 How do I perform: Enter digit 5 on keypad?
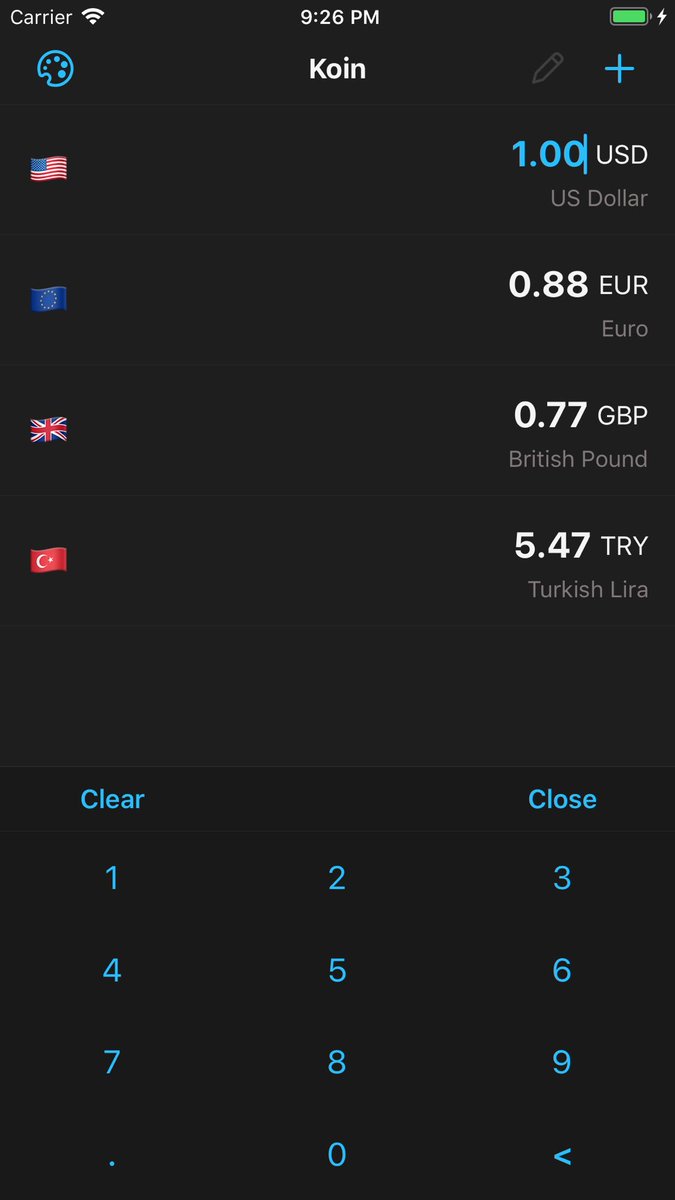337,970
